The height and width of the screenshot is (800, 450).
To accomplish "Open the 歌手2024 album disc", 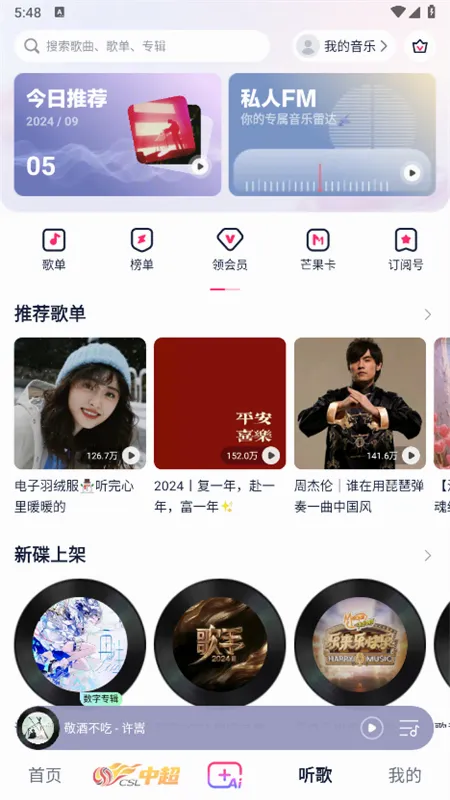I will click(x=220, y=644).
